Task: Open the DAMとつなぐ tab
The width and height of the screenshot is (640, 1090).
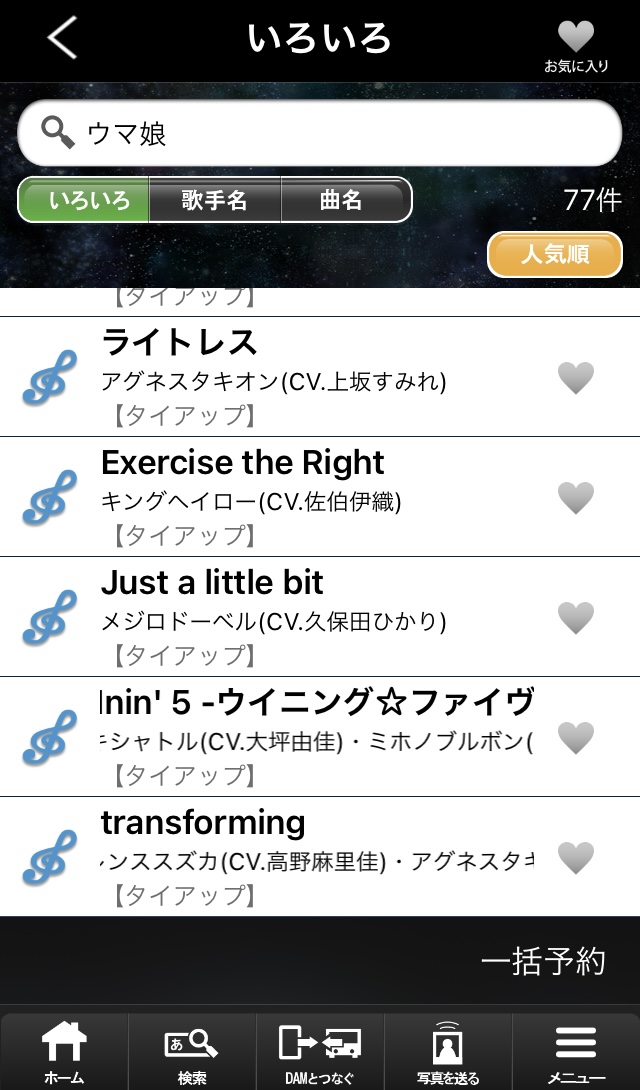Action: tap(320, 1051)
